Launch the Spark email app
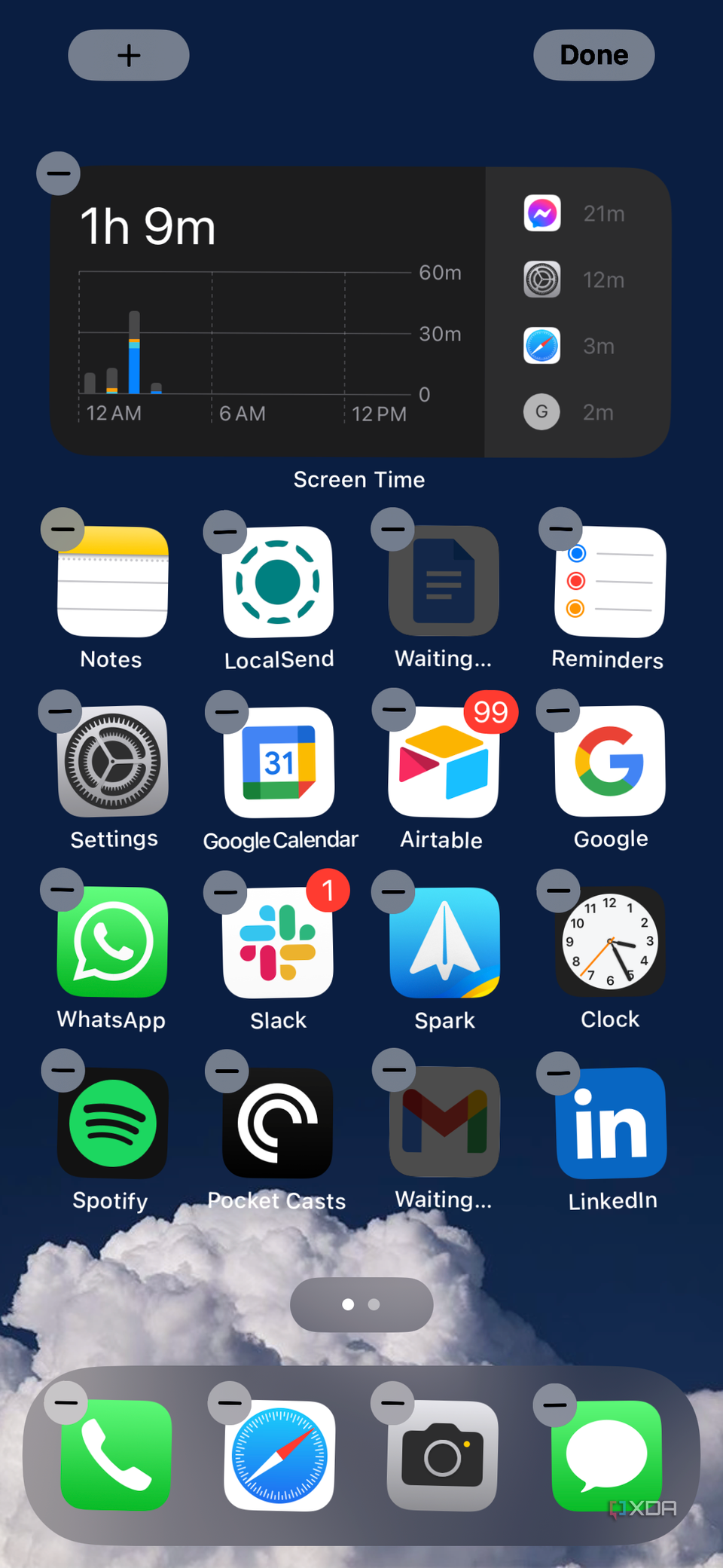Image resolution: width=723 pixels, height=1568 pixels. (x=444, y=942)
